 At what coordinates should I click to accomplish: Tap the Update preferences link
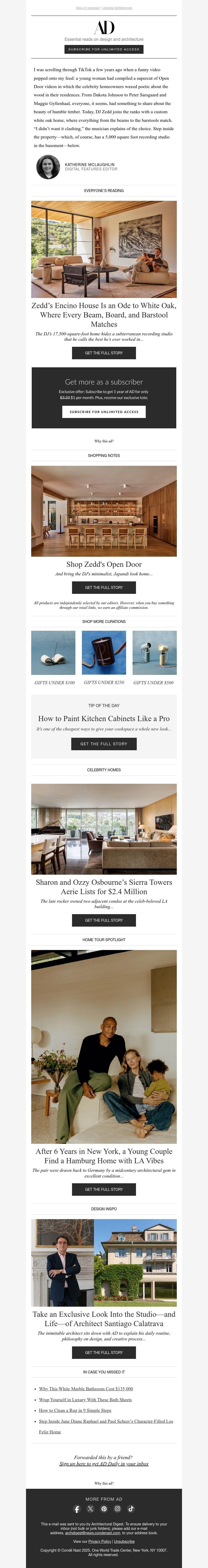[x=117, y=8]
